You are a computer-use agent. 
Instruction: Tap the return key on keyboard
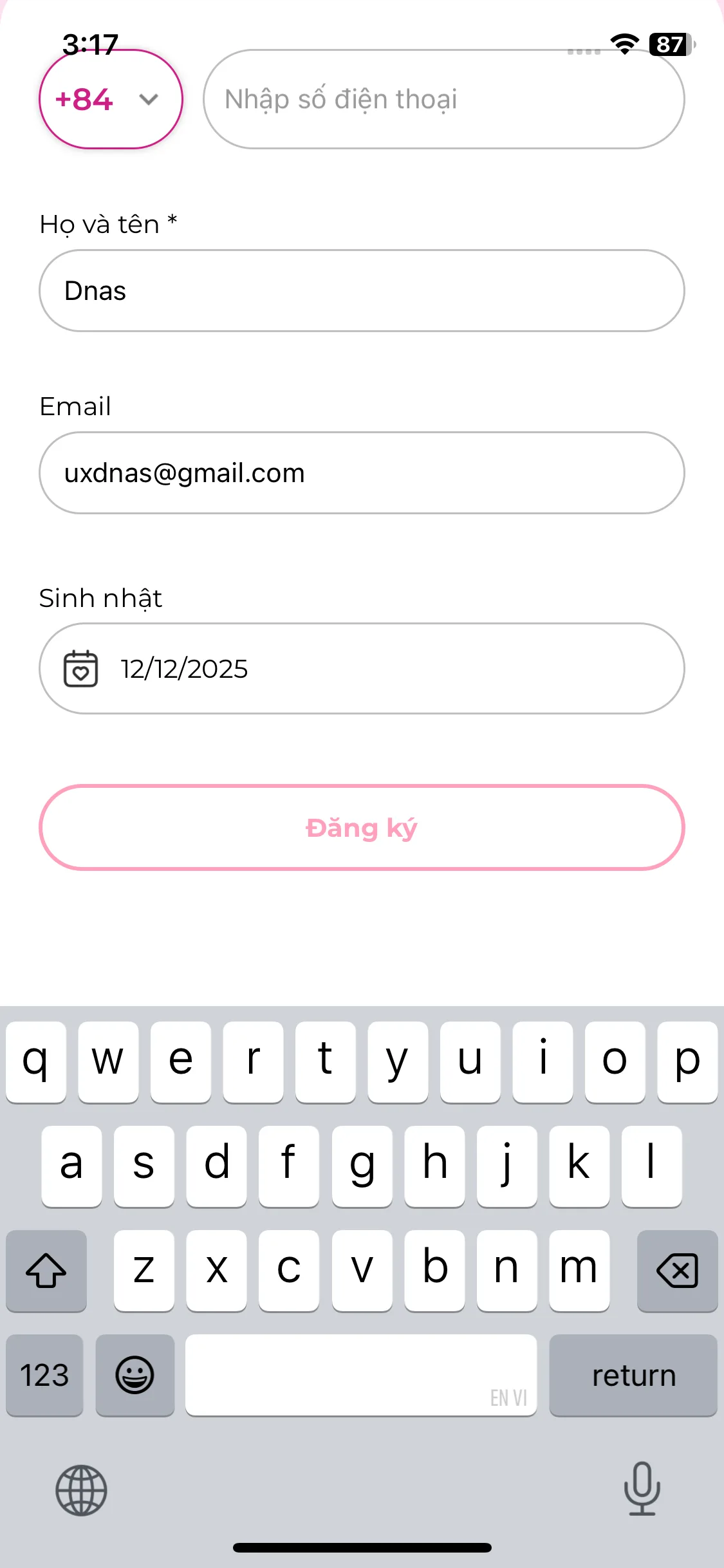click(633, 1376)
